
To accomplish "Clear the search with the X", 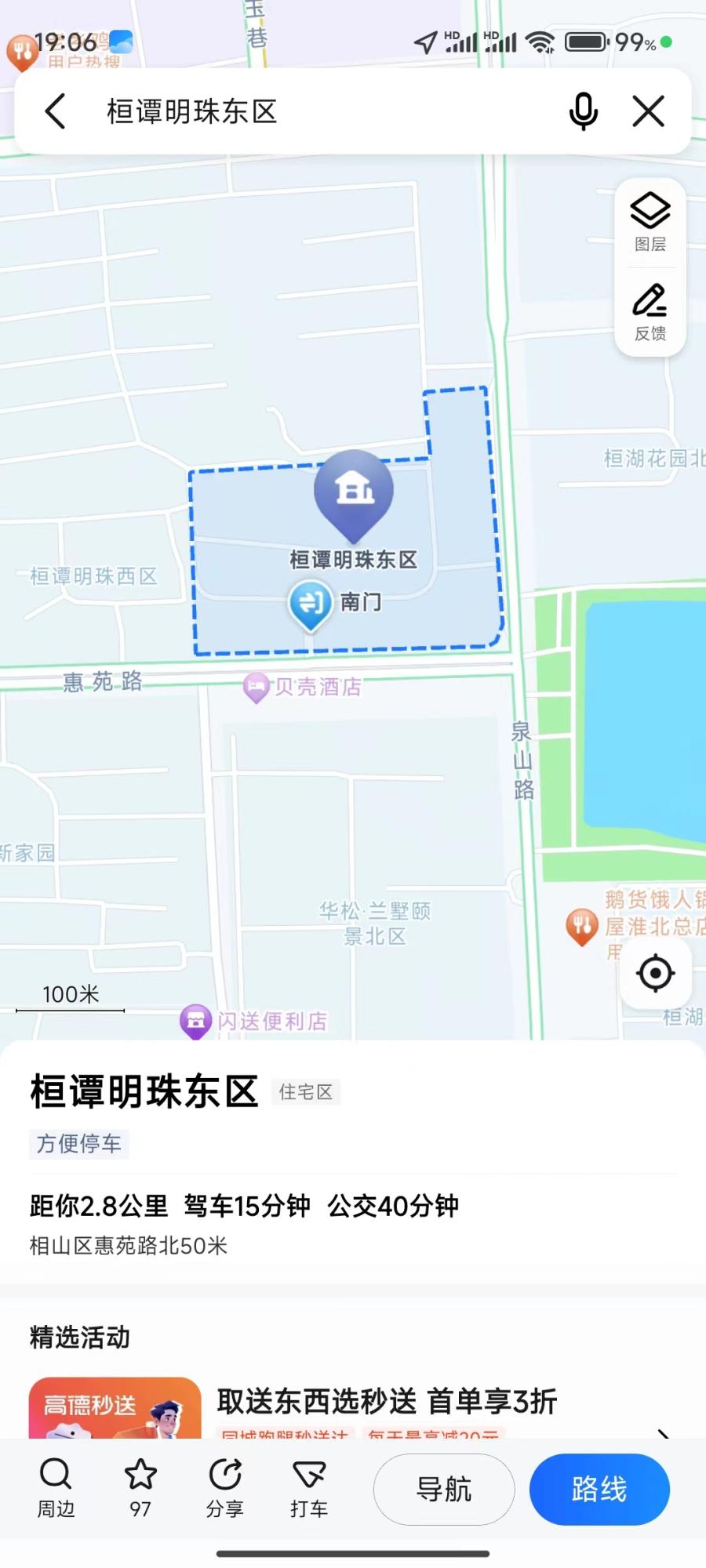I will pyautogui.click(x=649, y=111).
